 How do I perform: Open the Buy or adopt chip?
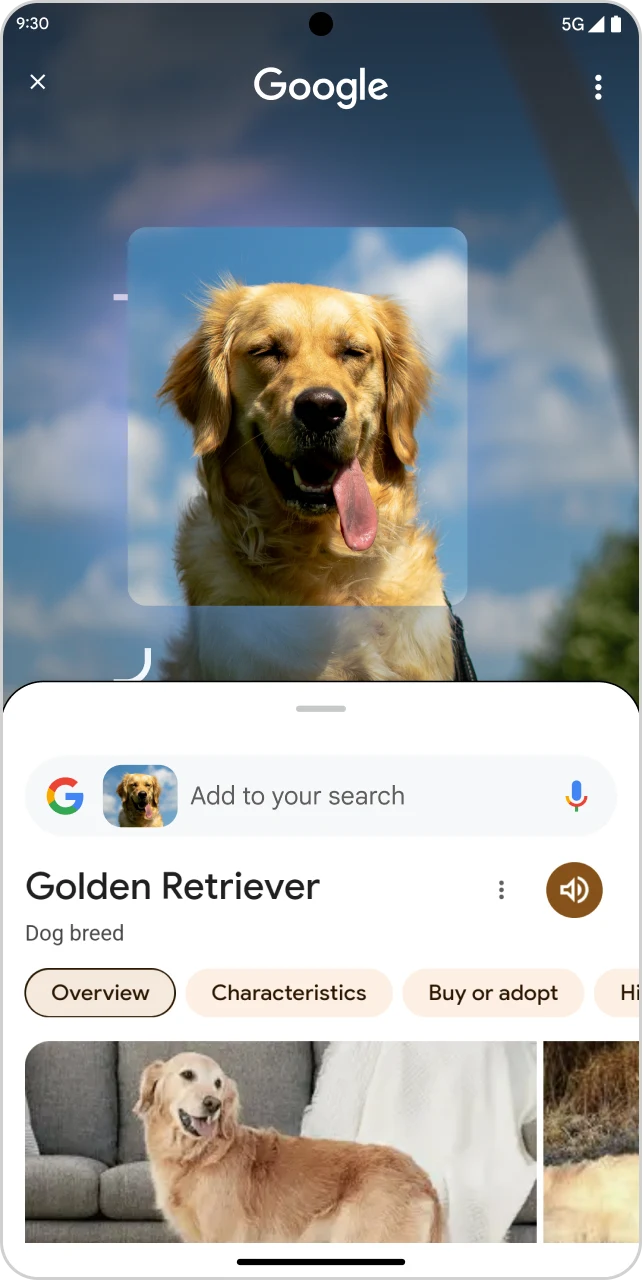click(x=493, y=993)
